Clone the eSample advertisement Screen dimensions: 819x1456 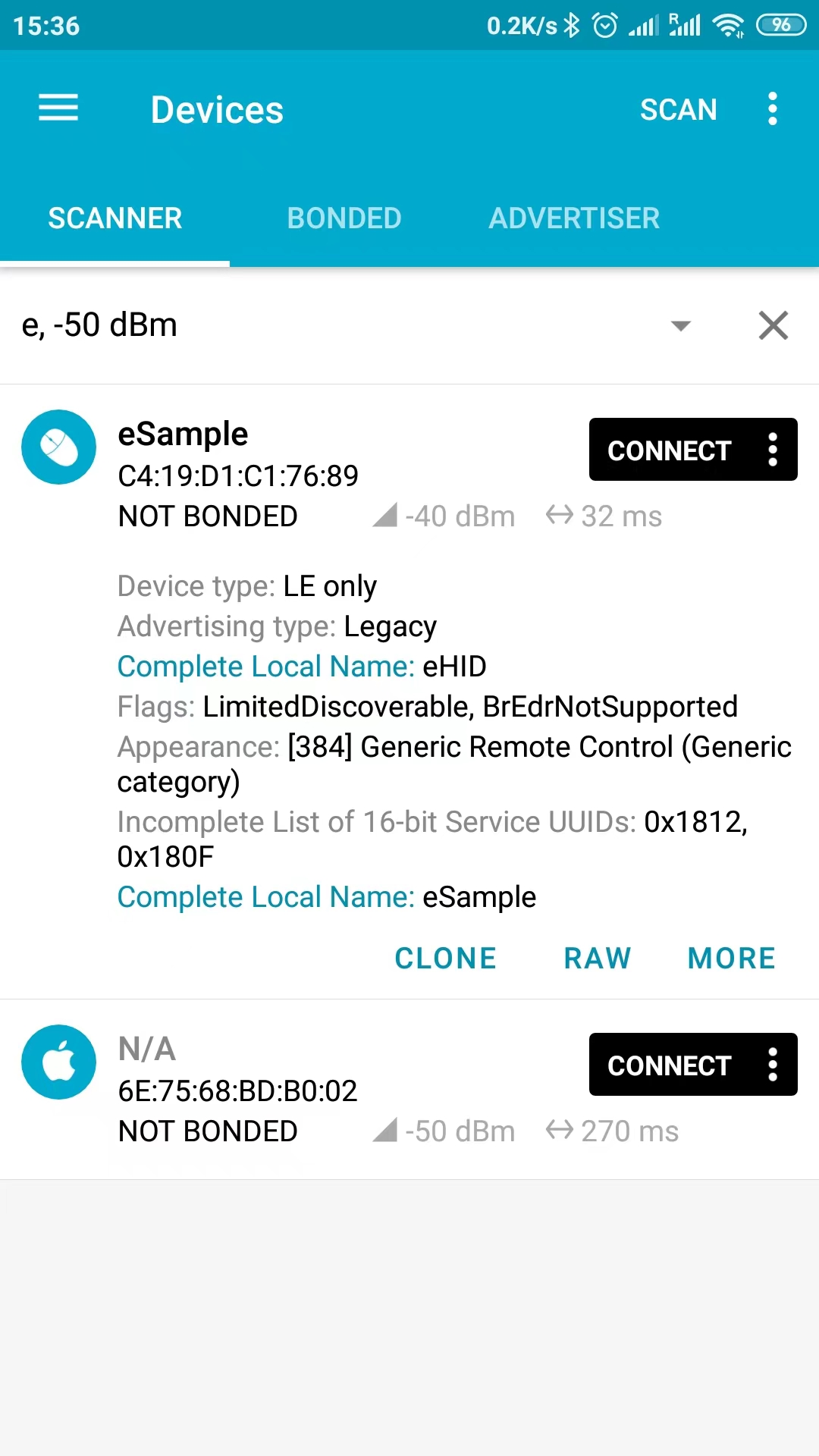point(446,959)
